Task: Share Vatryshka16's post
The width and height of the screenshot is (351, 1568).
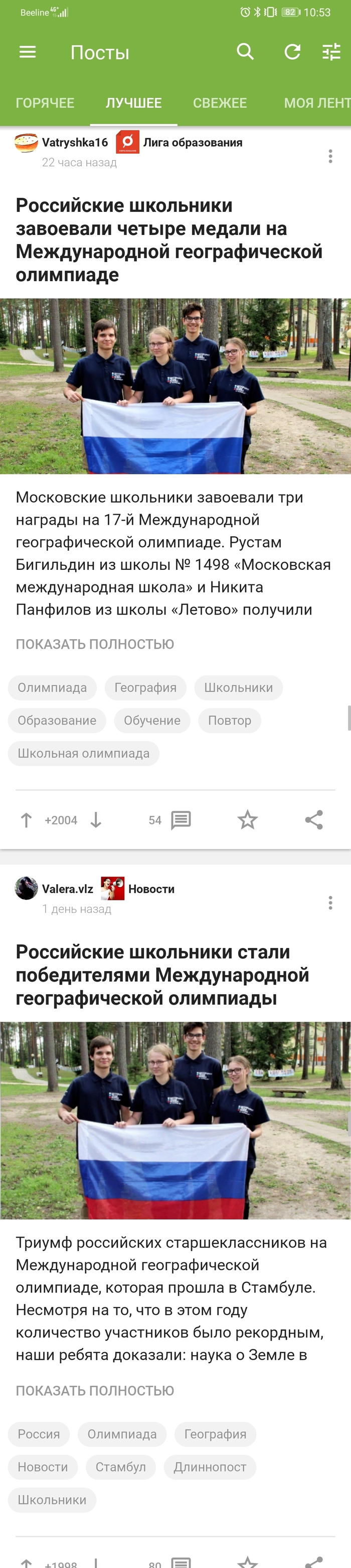Action: pos(314,820)
